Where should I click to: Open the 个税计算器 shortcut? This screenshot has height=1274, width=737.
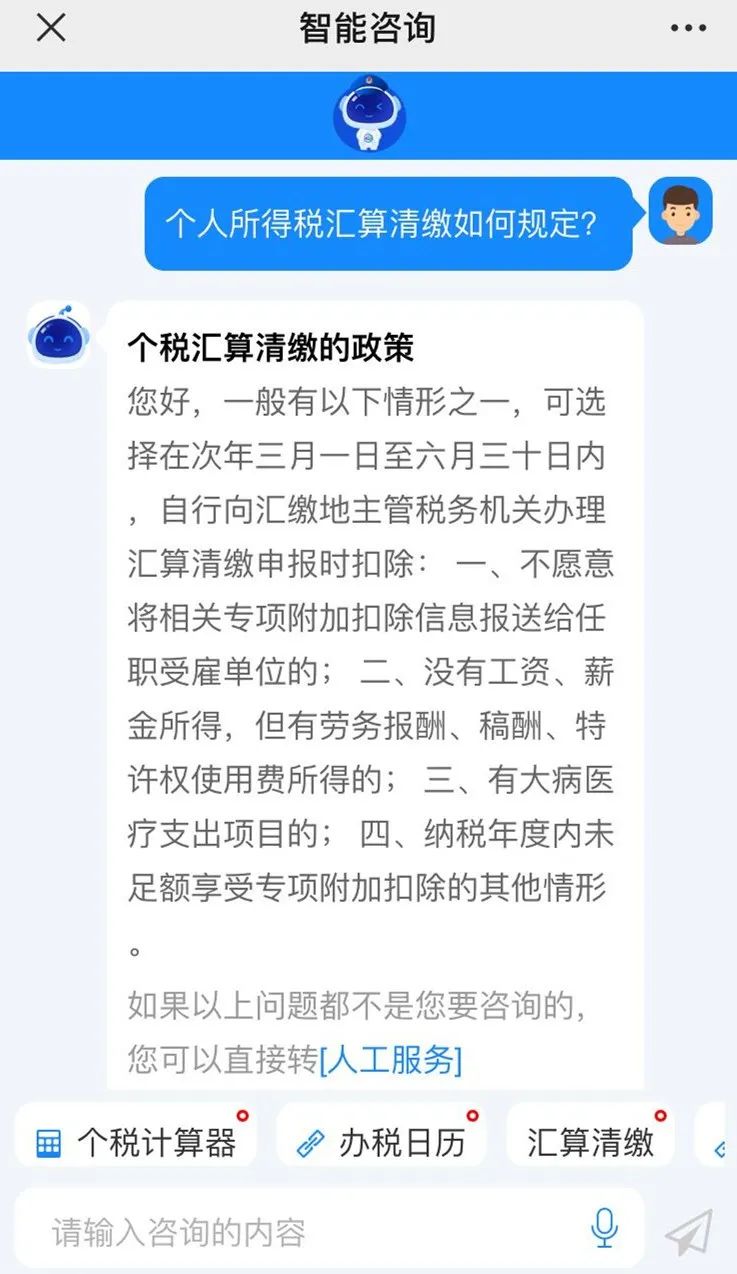[136, 1141]
